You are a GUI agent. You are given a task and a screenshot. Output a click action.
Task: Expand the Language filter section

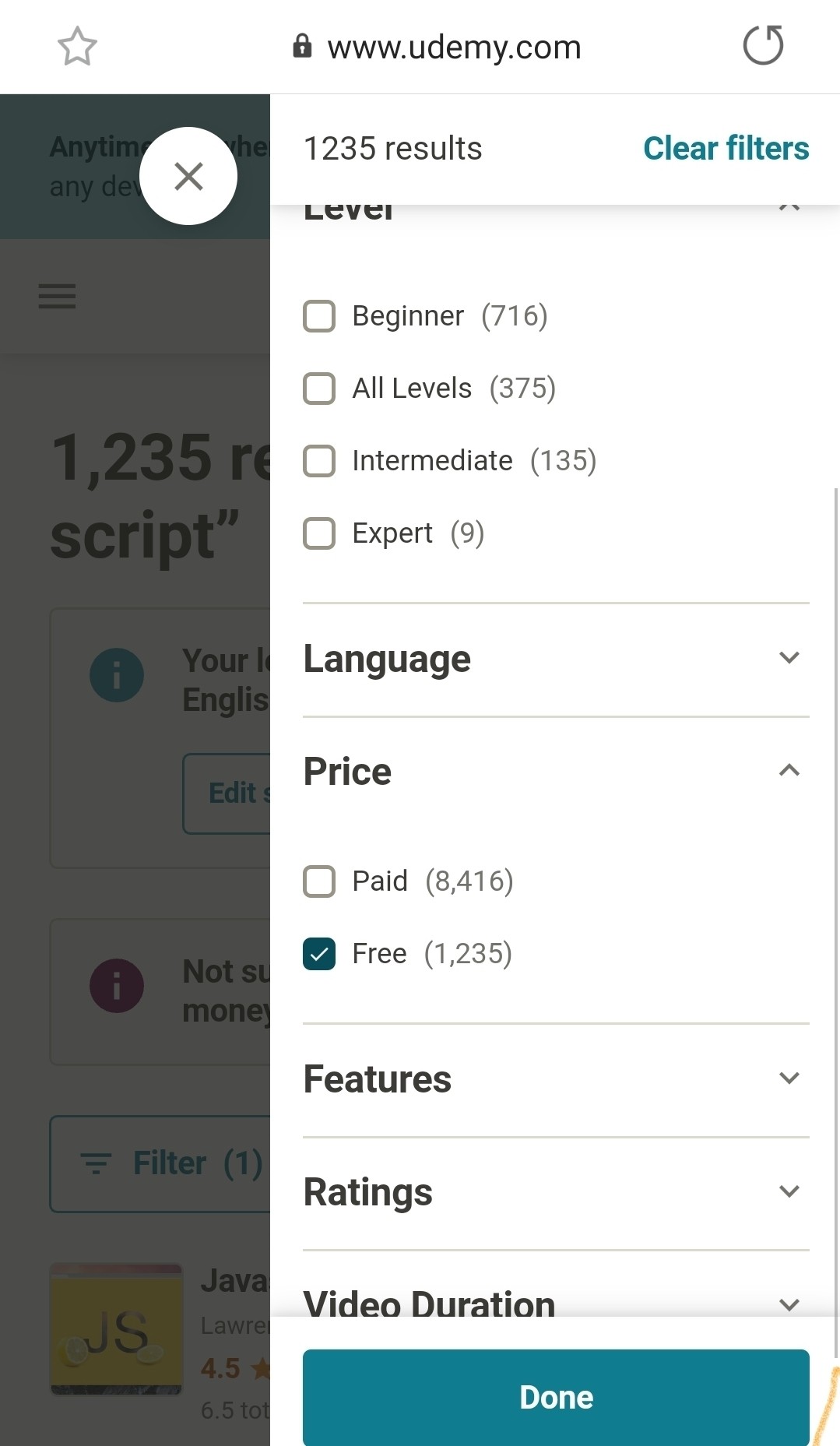[x=556, y=659]
